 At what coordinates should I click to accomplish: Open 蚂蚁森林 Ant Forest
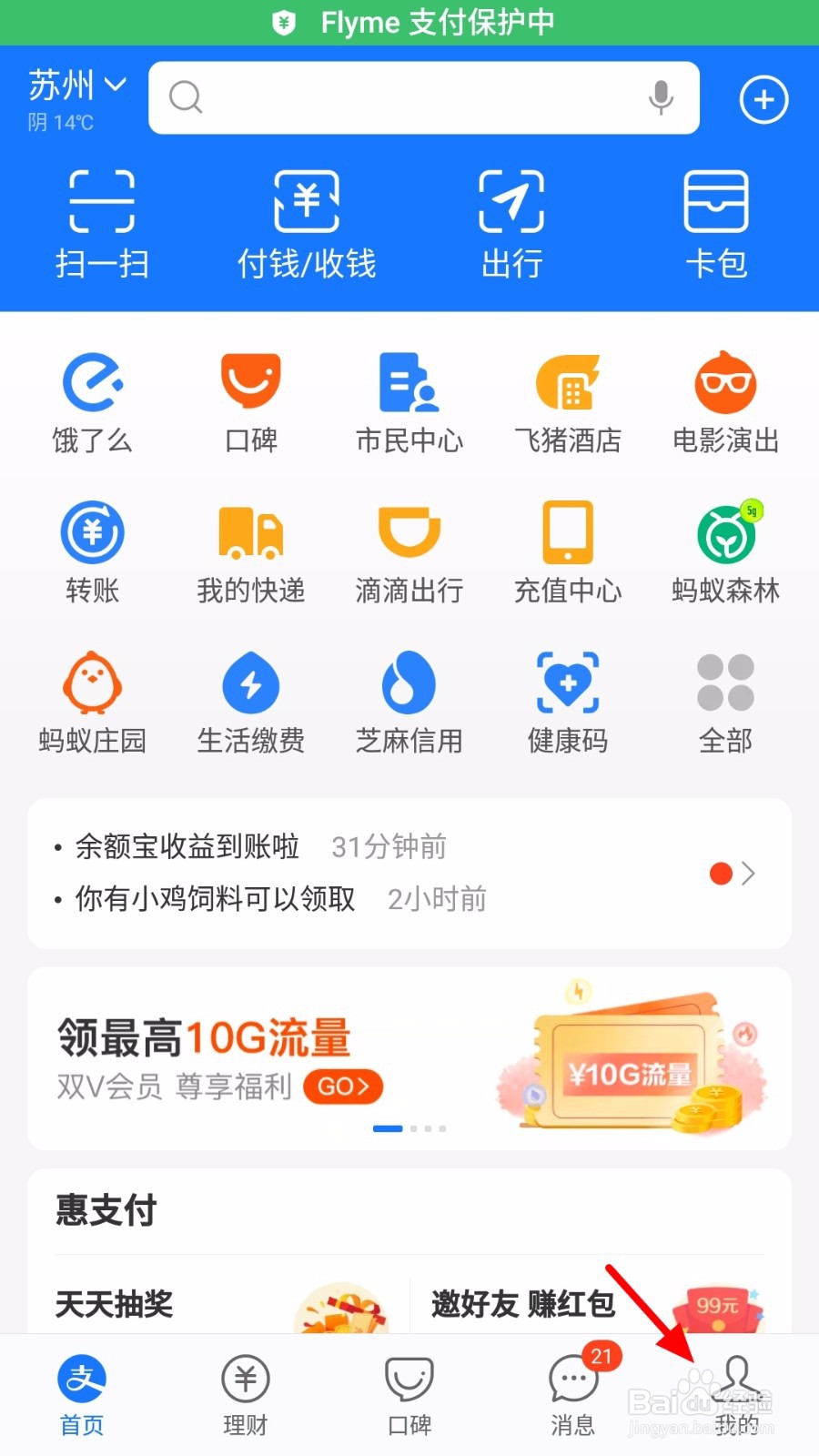coord(725,551)
